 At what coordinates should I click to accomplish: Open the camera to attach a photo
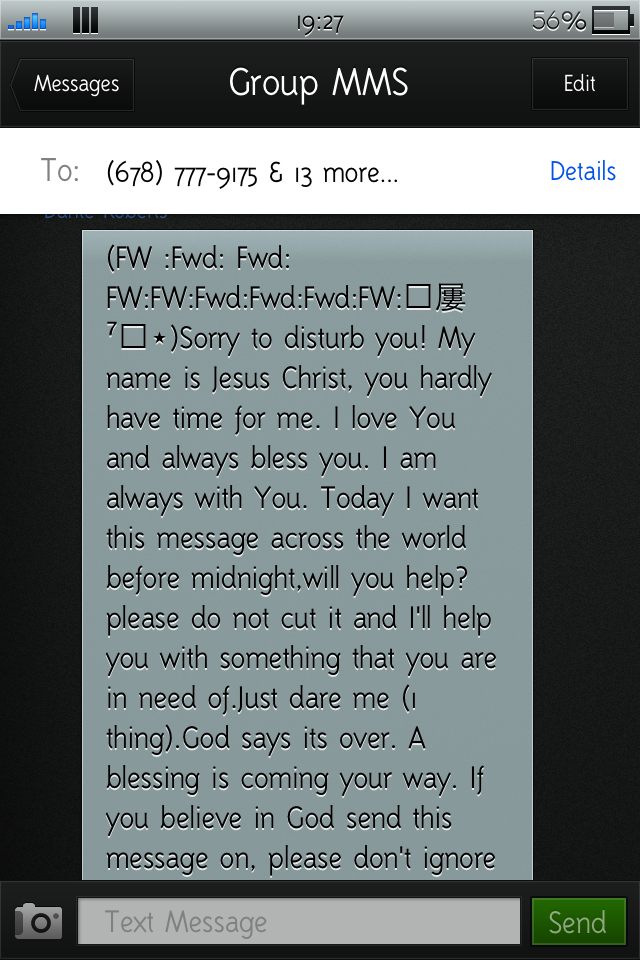tap(39, 921)
